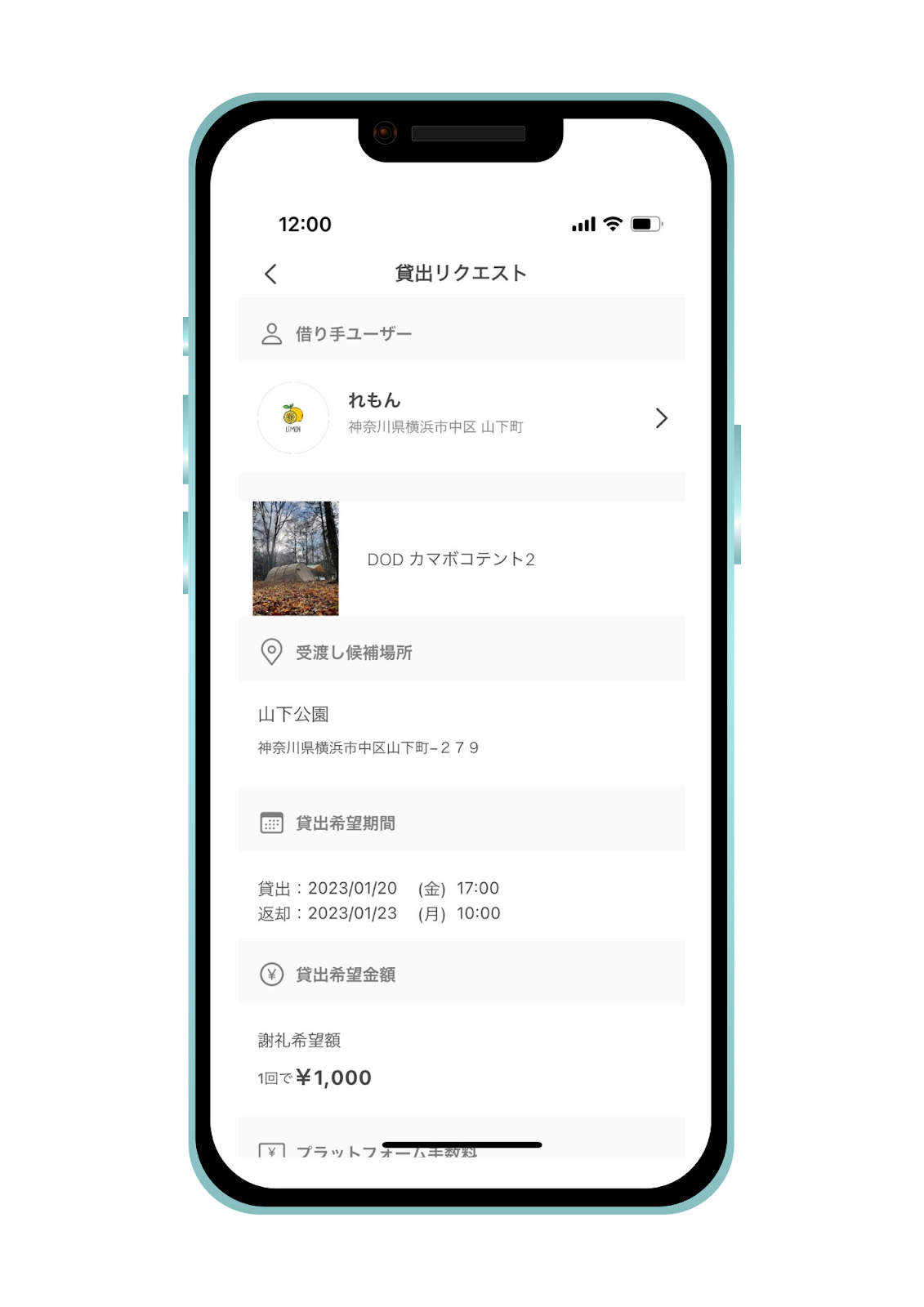
Task: Open the DOD カマボコテント2 item
Action: point(450,560)
